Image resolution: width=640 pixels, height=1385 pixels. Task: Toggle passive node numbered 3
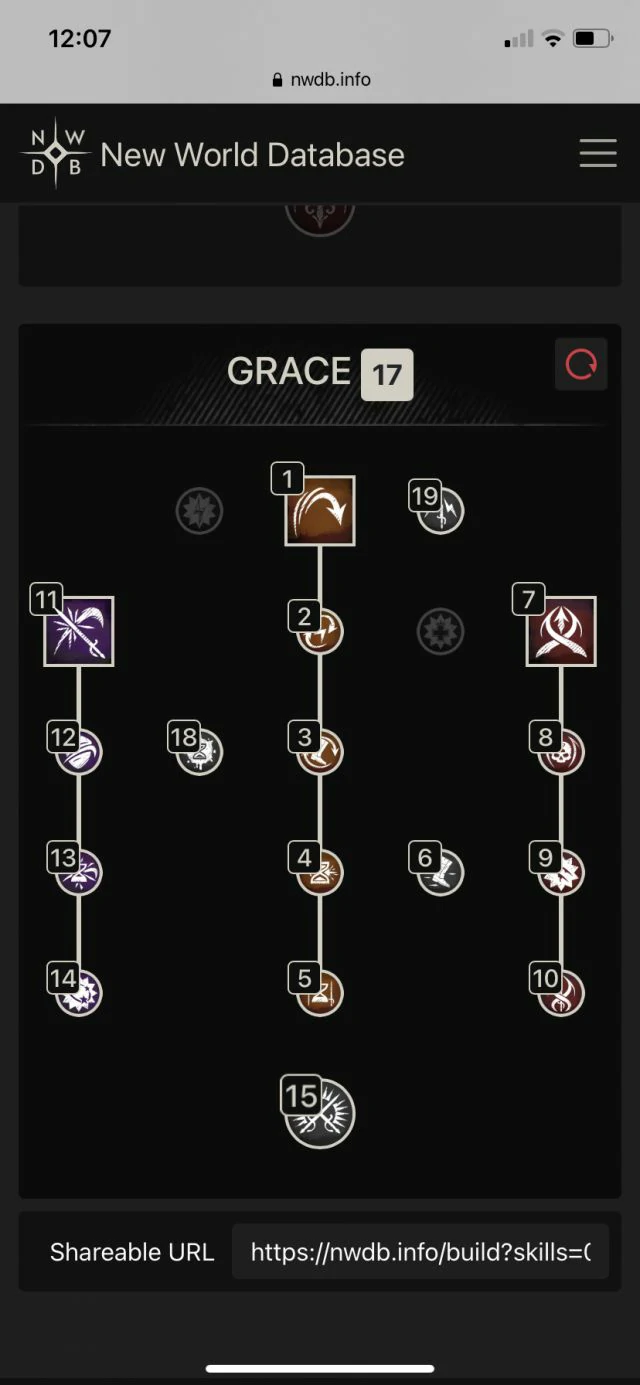click(320, 752)
